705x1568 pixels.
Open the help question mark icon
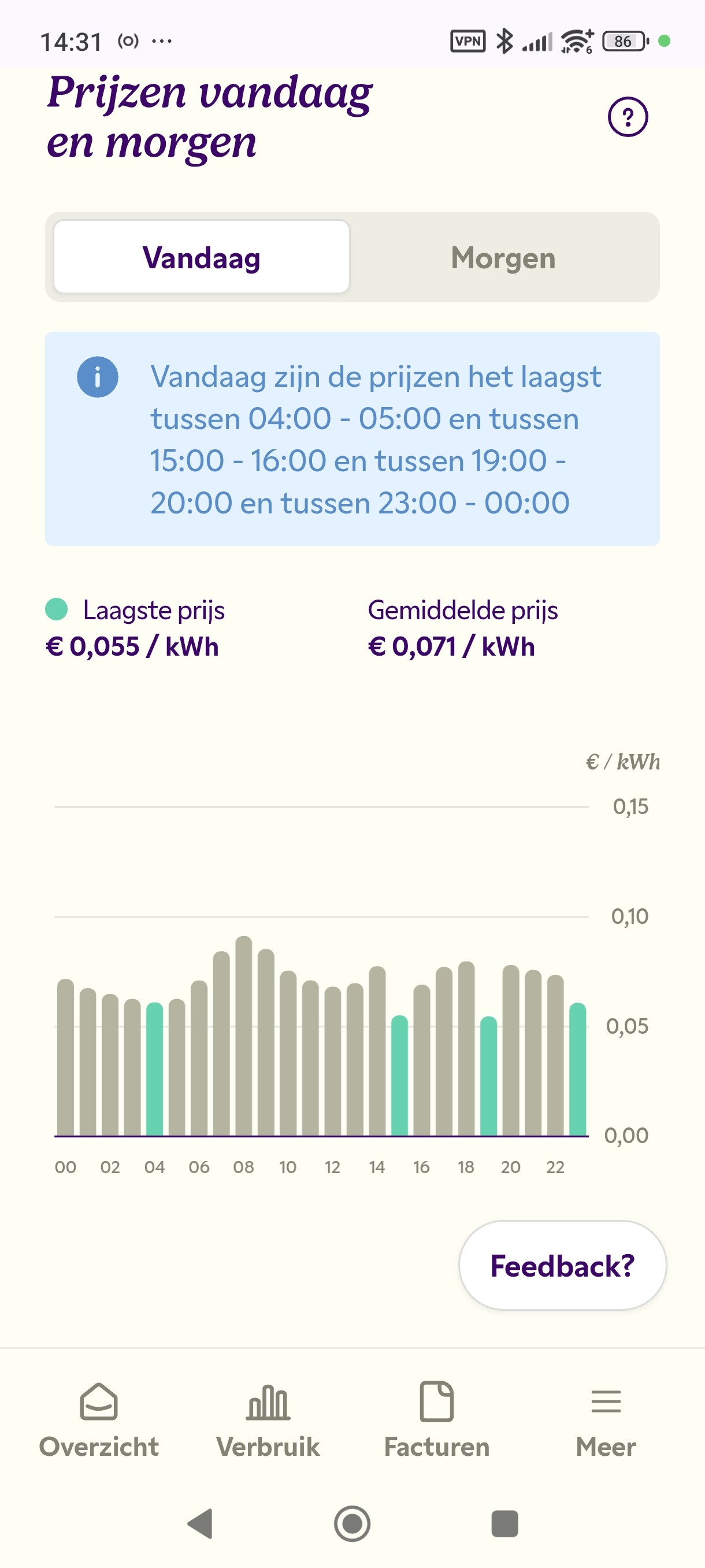(x=628, y=117)
